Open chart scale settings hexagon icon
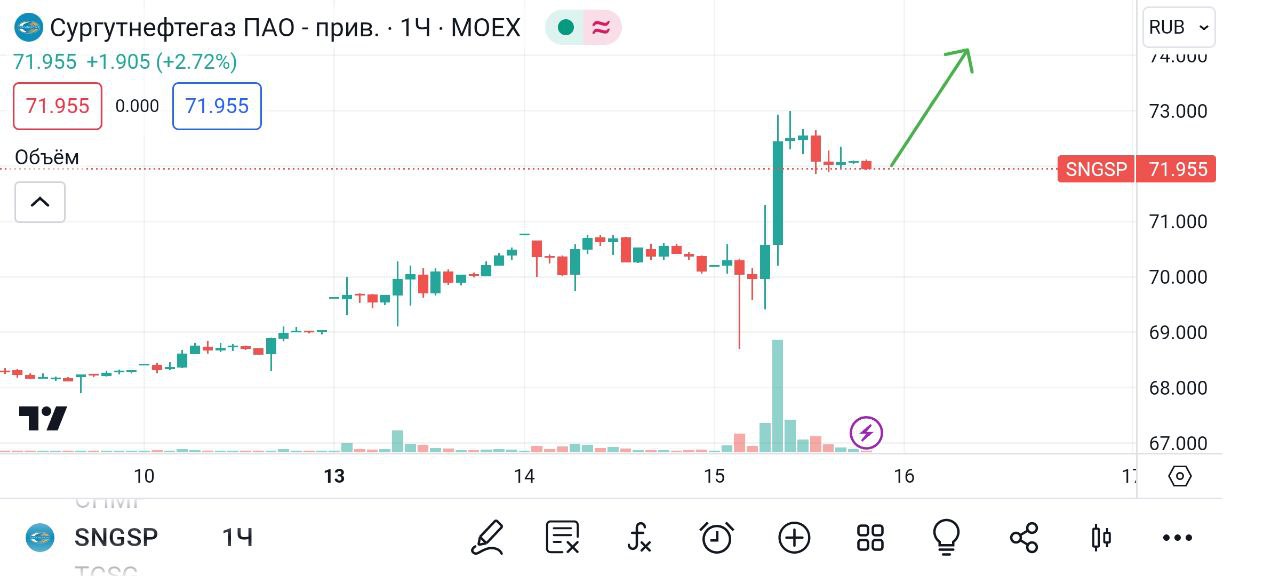Screen dimensions: 1280x576 point(1180,476)
